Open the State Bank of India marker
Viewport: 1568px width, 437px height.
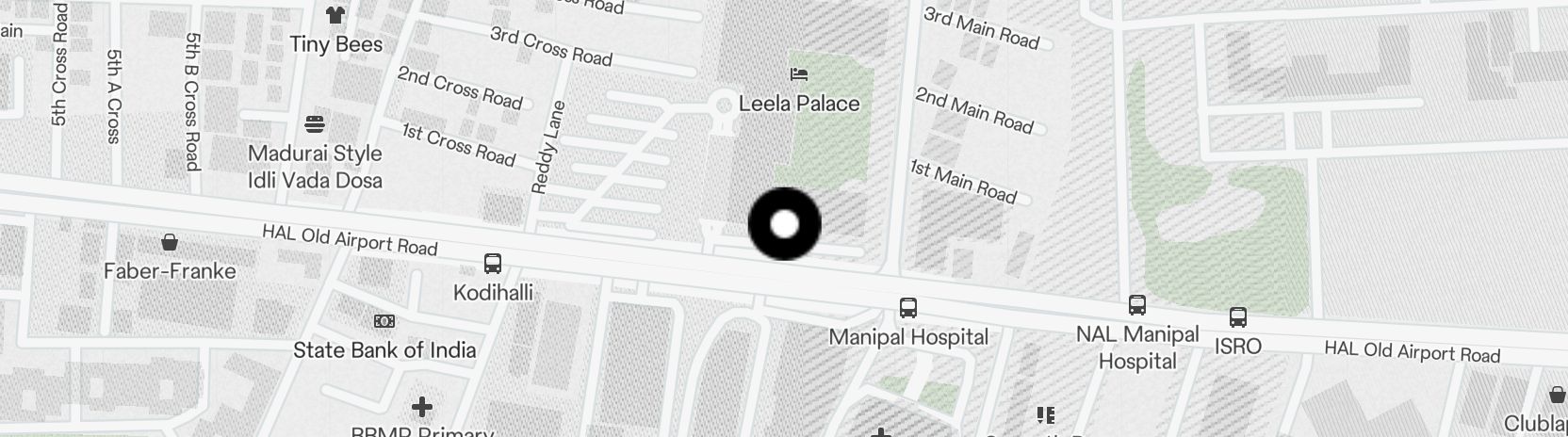384,321
